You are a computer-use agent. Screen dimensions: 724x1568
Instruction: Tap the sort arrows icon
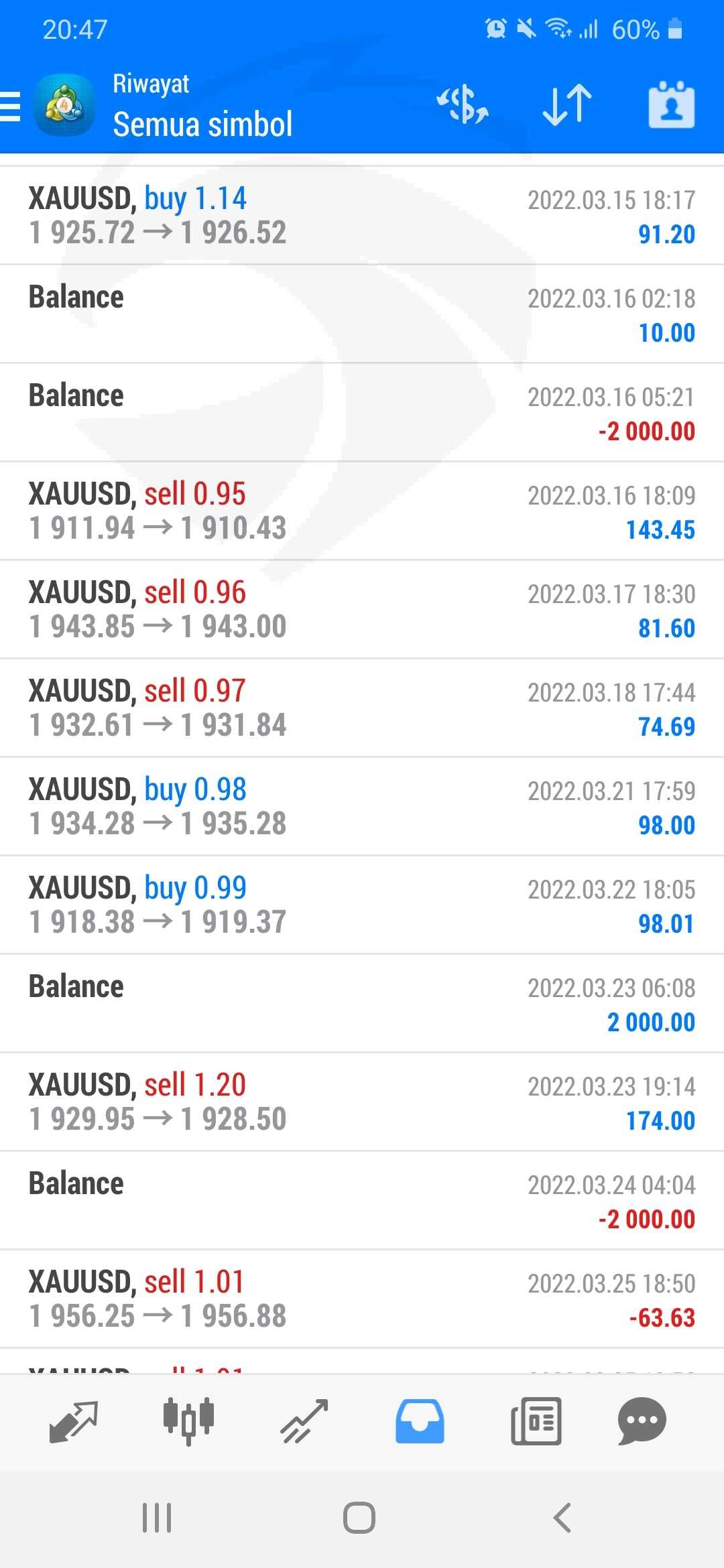[x=567, y=105]
